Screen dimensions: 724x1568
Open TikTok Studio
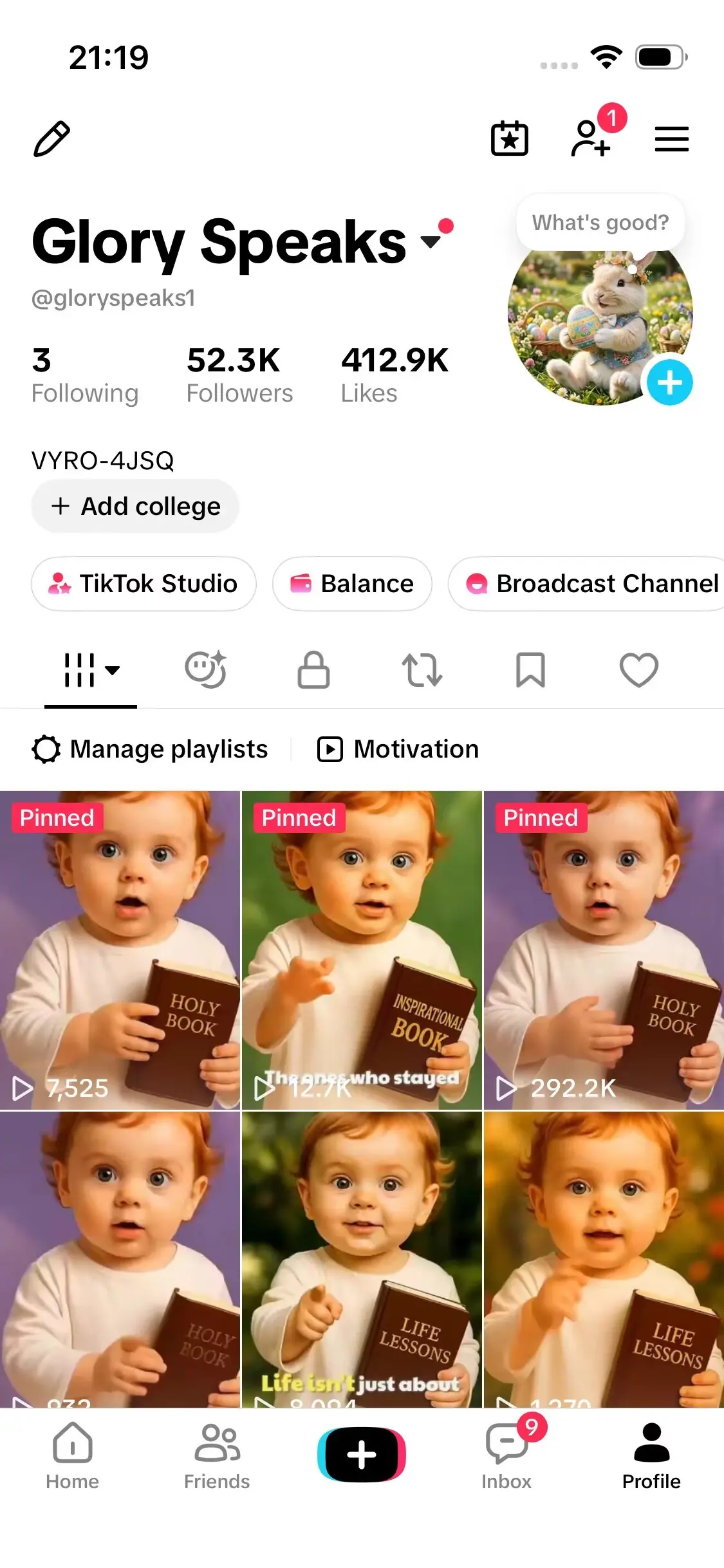(144, 584)
